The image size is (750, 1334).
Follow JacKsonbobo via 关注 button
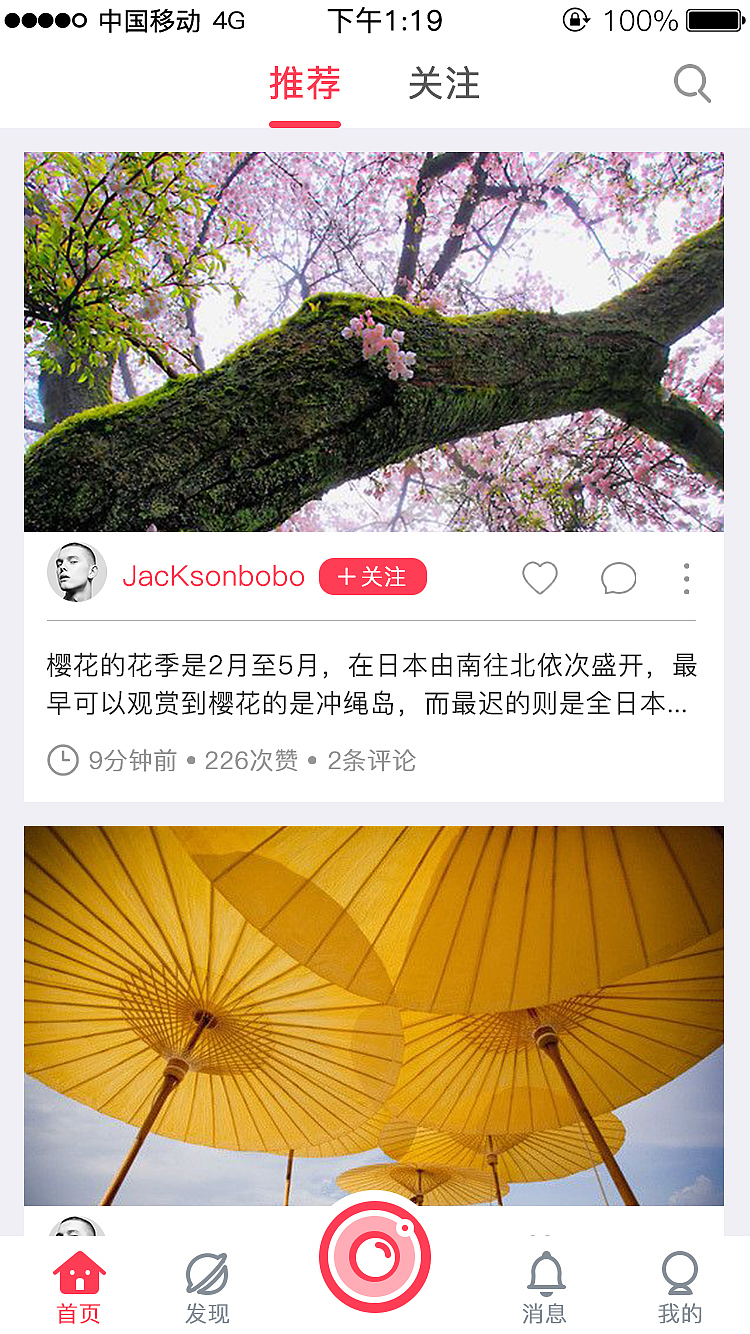point(372,577)
